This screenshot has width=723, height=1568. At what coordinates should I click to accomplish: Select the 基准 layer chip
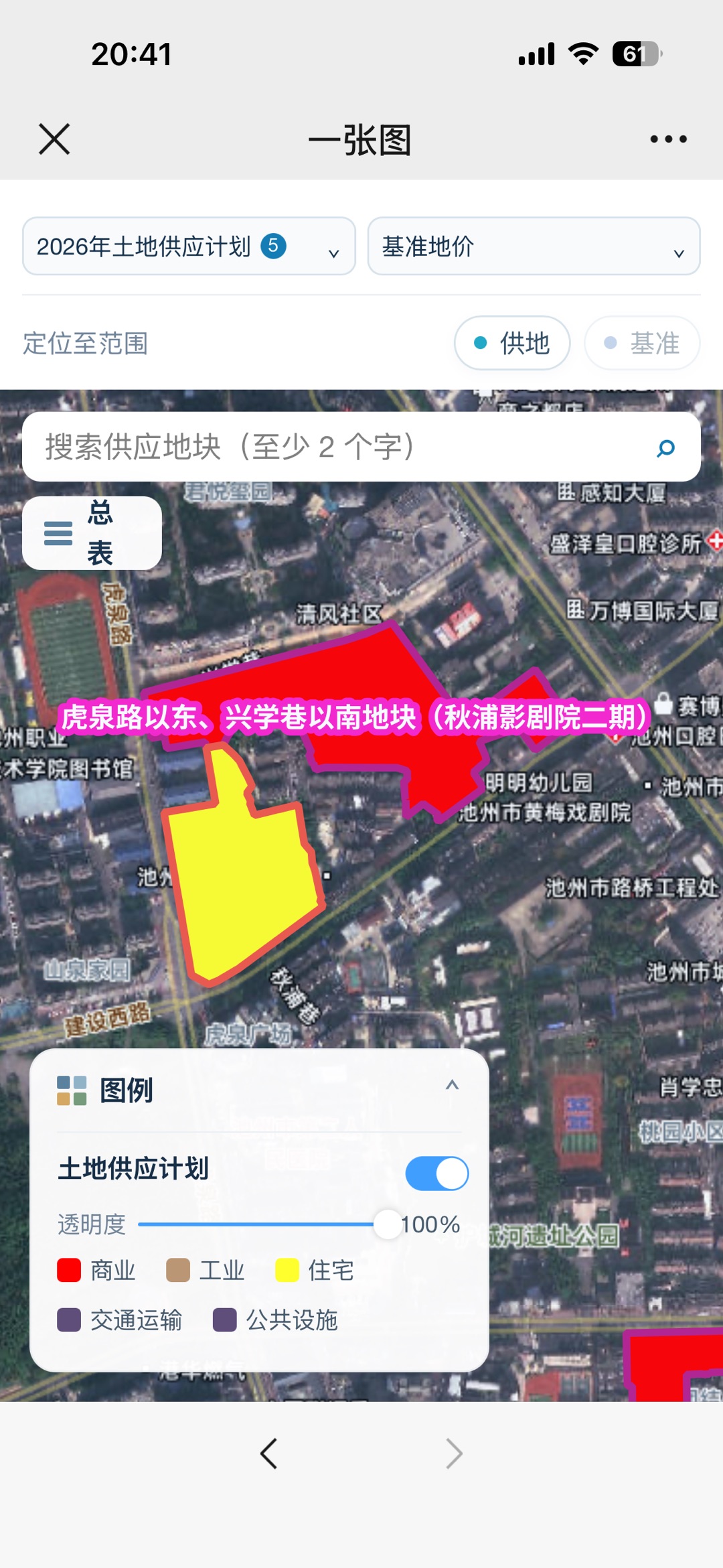pos(642,343)
